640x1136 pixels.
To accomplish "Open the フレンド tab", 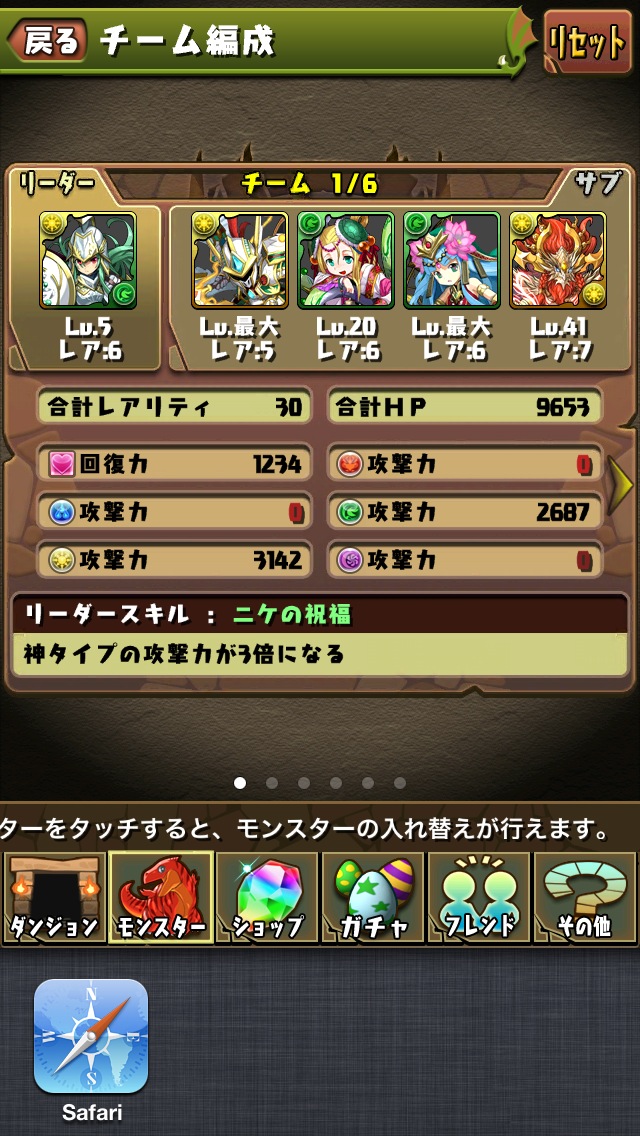I will [x=478, y=897].
